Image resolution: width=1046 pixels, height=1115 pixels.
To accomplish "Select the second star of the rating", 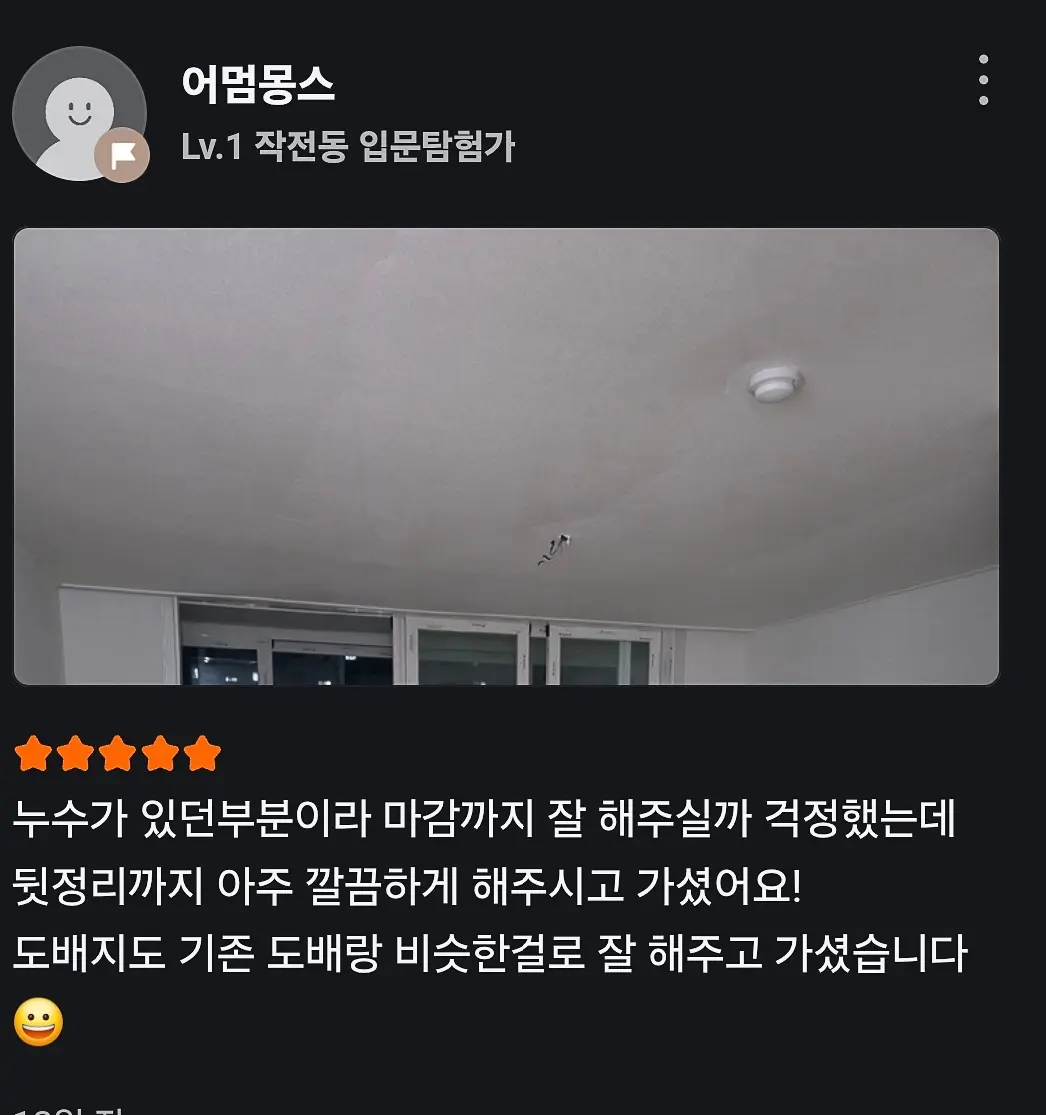I will 75,754.
